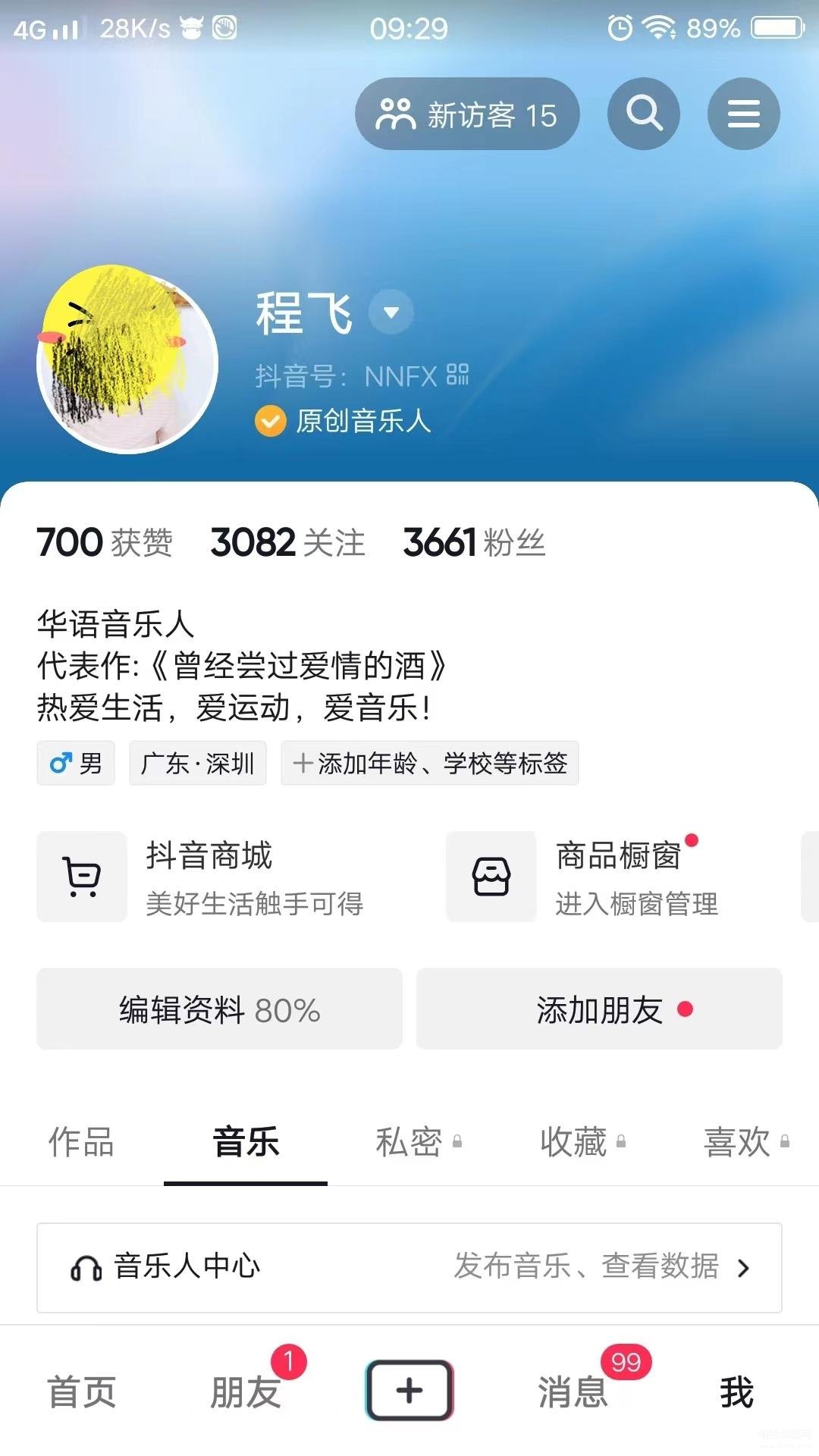Switch to the 收藏 tab

tap(573, 1141)
